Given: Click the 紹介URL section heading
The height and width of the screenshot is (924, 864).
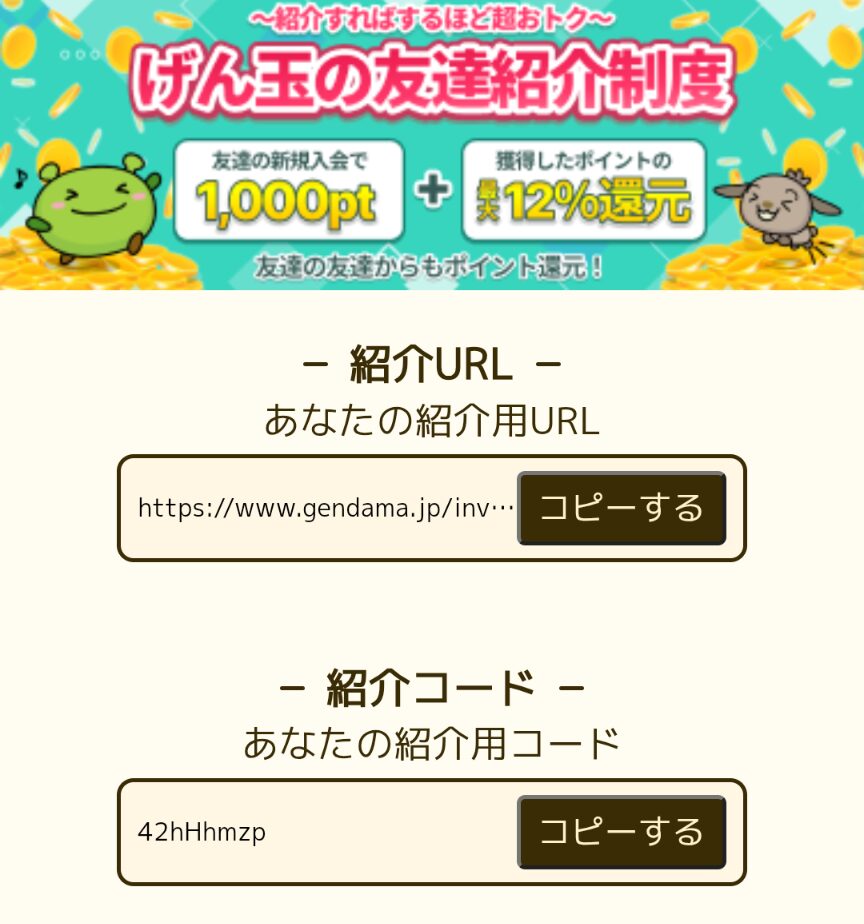Looking at the screenshot, I should click(x=432, y=364).
